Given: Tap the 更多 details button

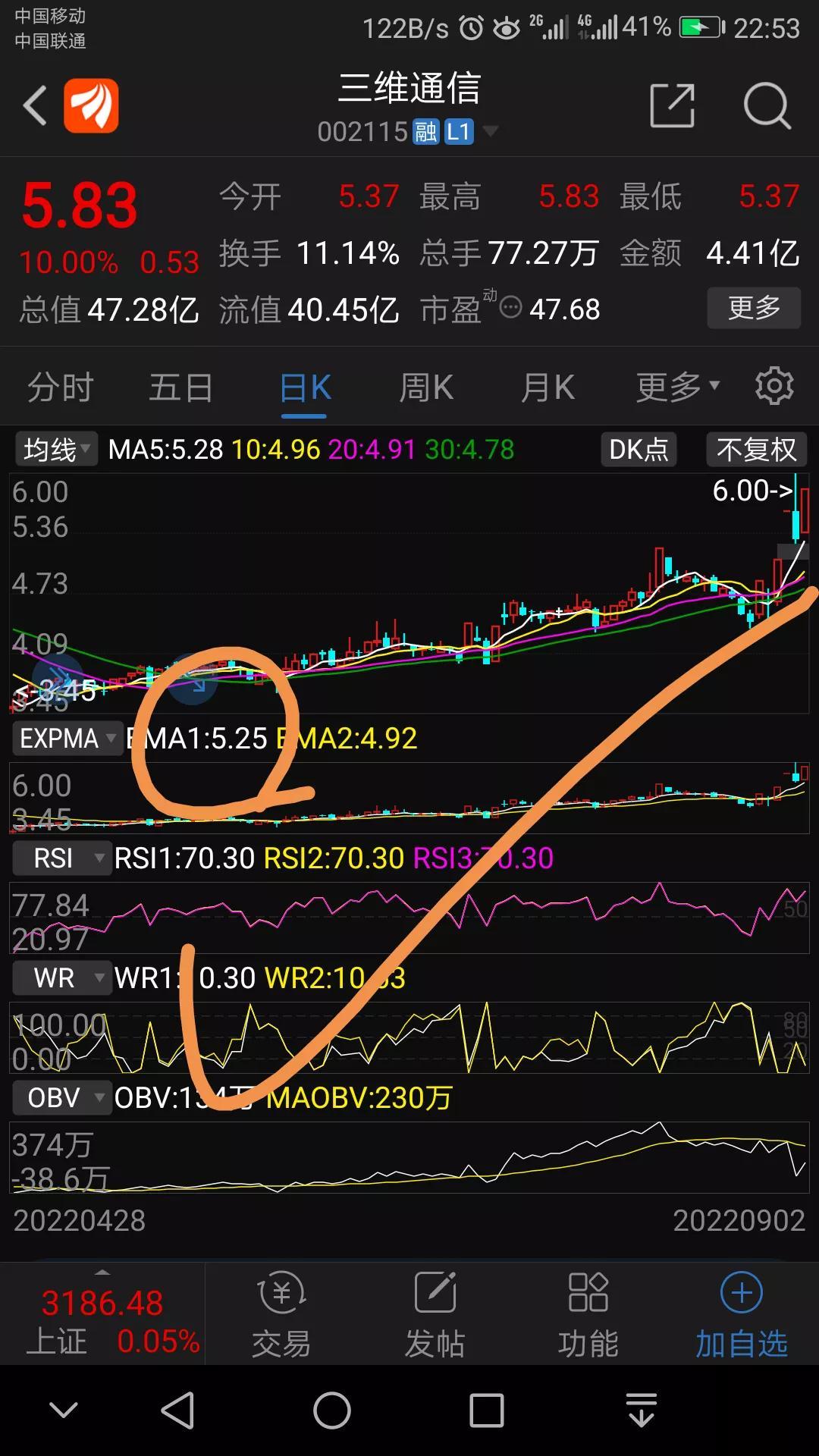Looking at the screenshot, I should 754,308.
